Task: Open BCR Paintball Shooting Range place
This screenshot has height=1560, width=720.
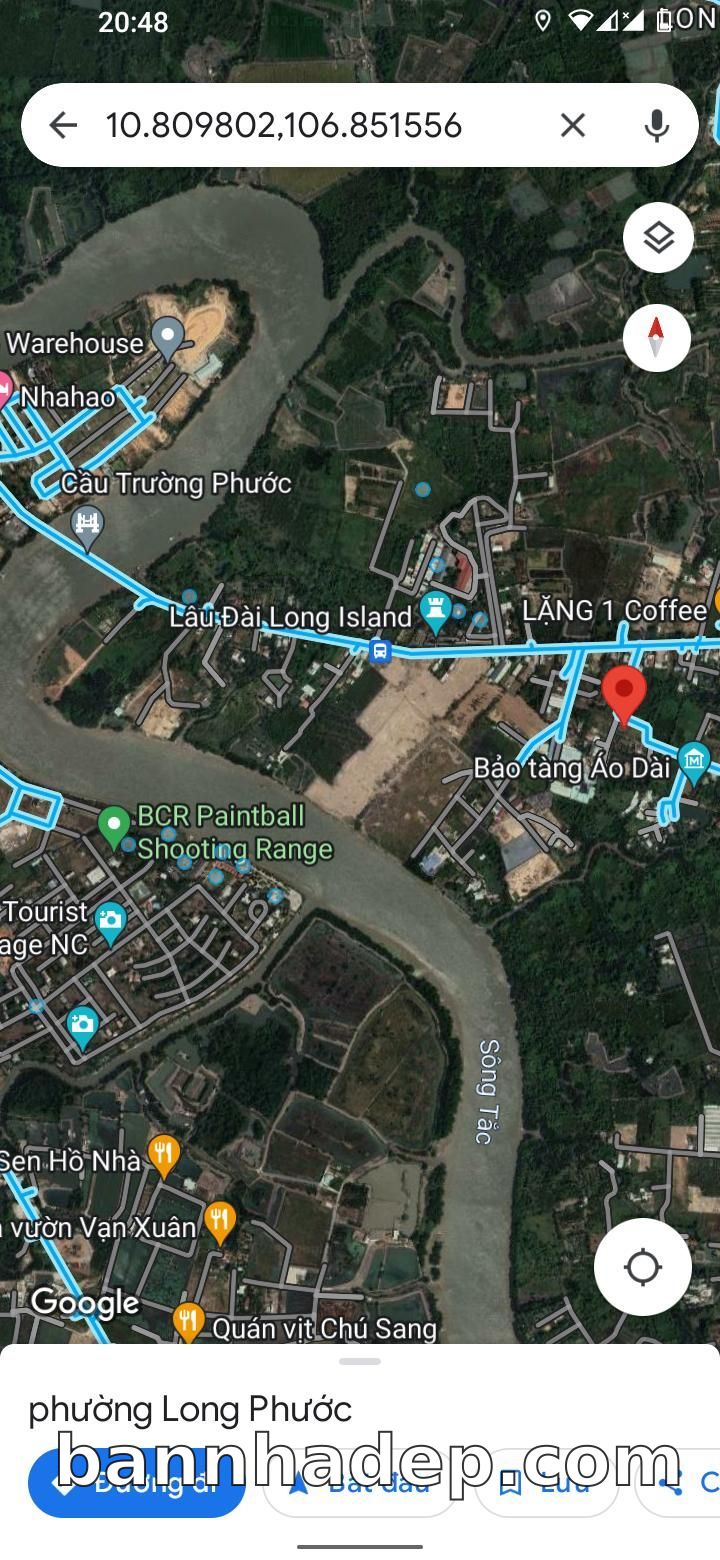Action: (x=115, y=825)
